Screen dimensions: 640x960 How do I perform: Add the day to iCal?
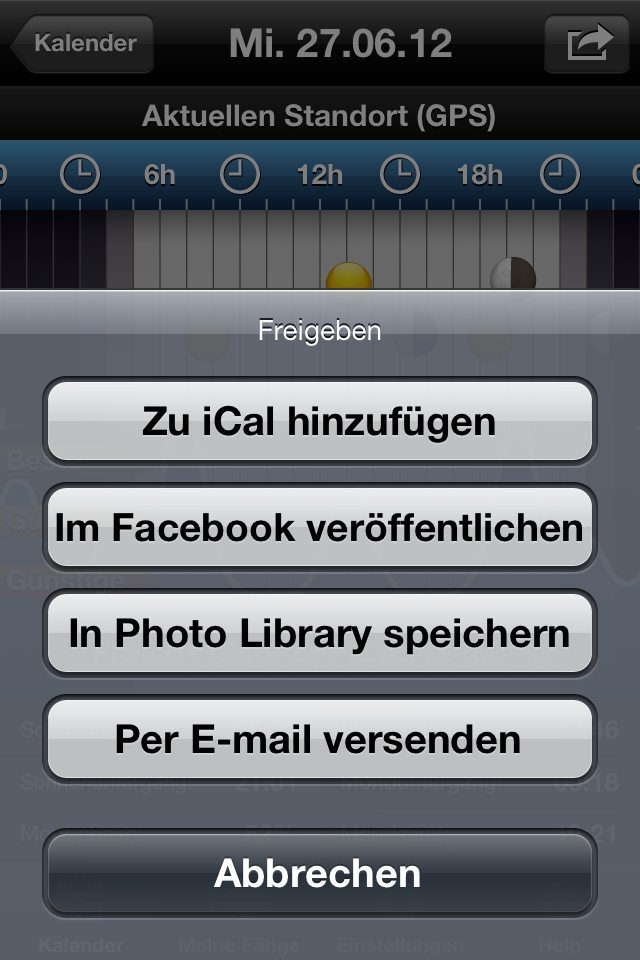coord(319,421)
